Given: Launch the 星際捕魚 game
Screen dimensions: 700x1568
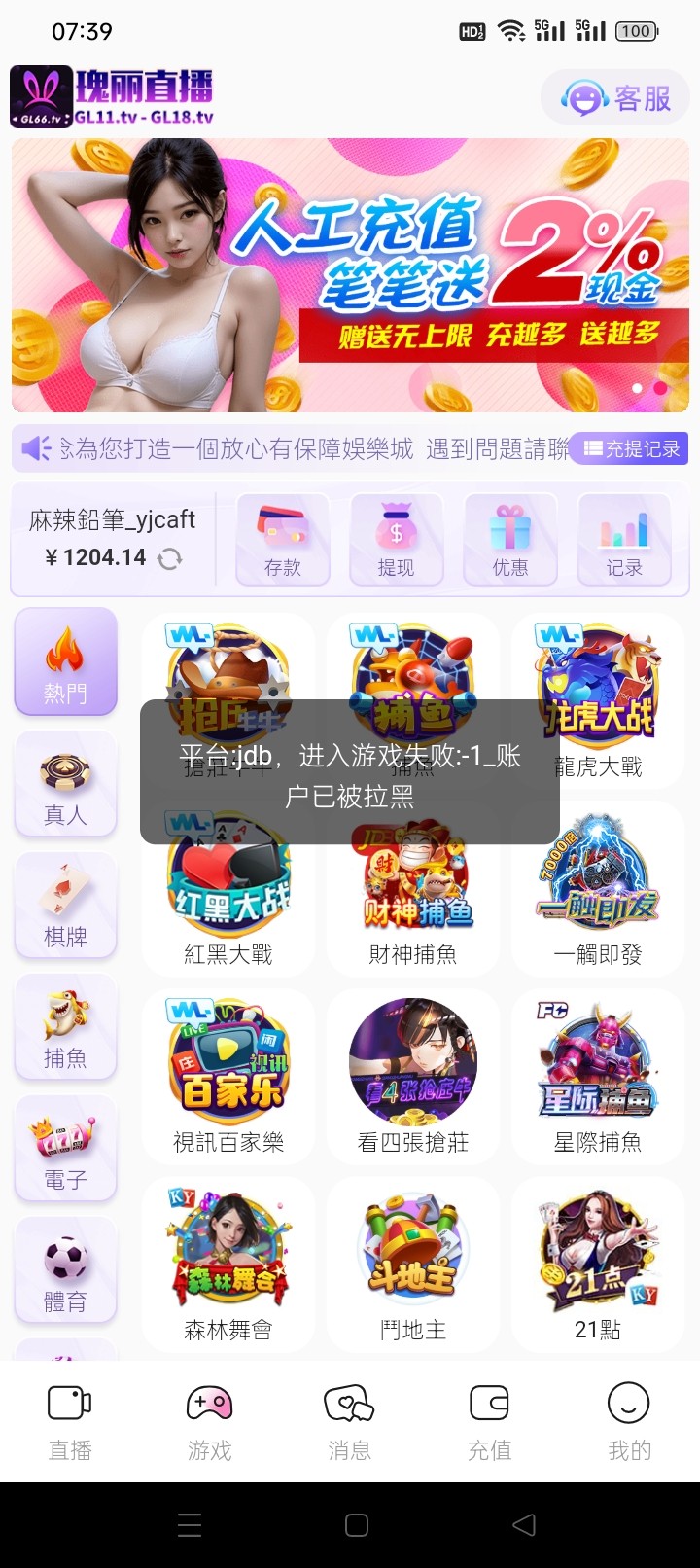Looking at the screenshot, I should click(598, 1077).
